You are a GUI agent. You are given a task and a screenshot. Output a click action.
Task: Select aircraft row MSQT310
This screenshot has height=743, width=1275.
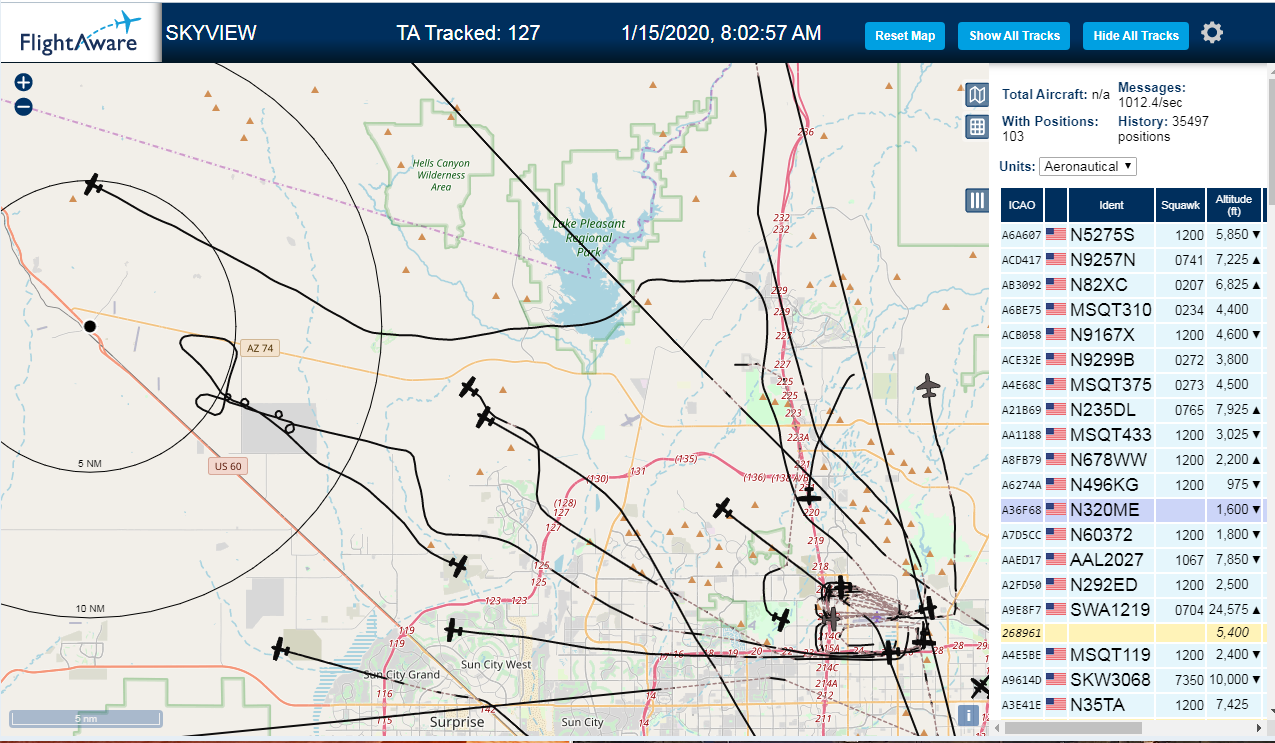tap(1132, 310)
